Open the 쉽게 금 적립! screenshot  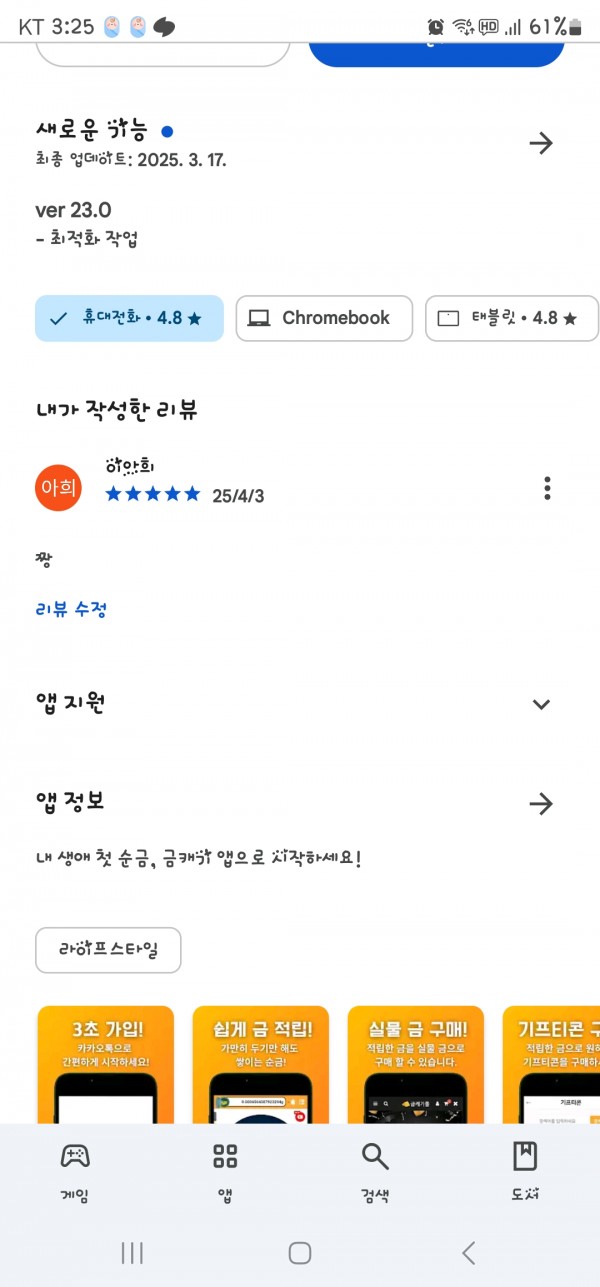[261, 1064]
